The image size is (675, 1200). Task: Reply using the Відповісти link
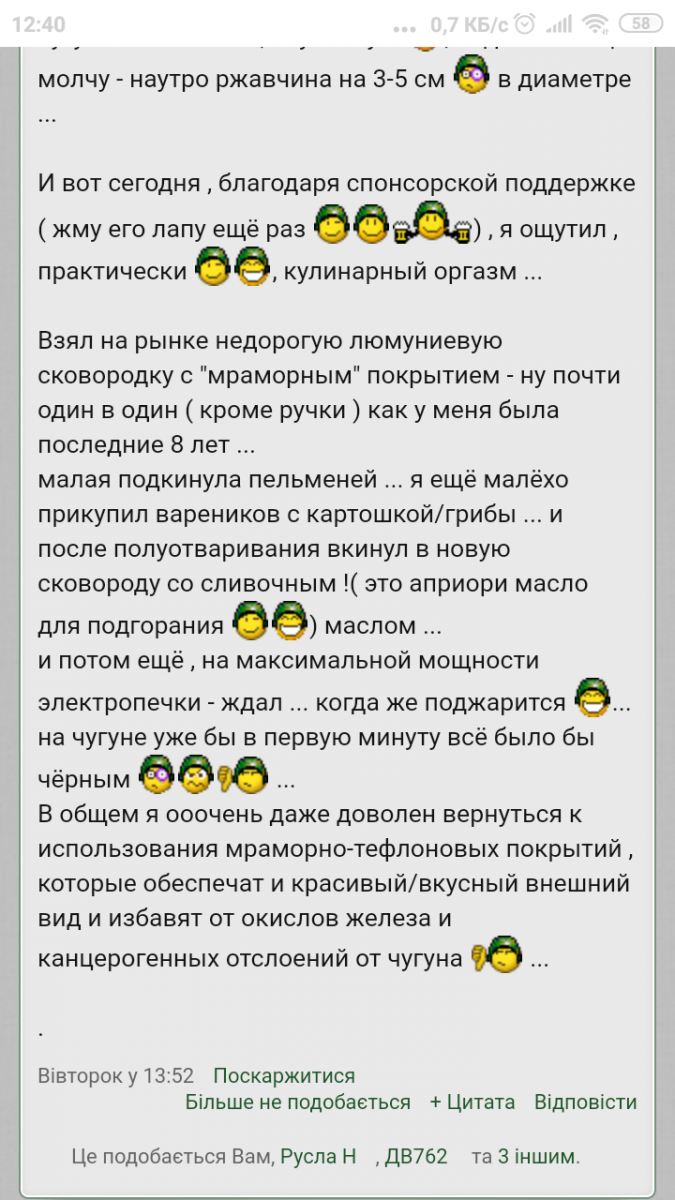[x=585, y=1102]
